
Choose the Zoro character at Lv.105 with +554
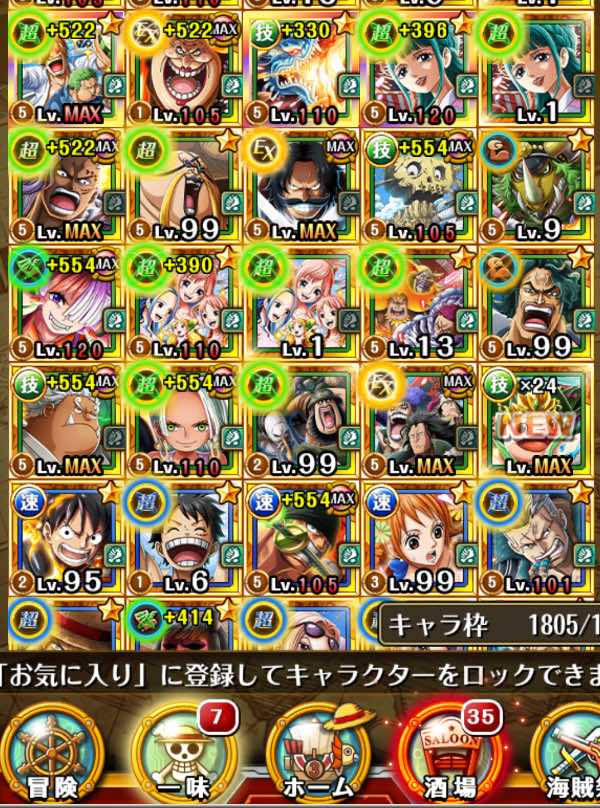click(x=298, y=539)
